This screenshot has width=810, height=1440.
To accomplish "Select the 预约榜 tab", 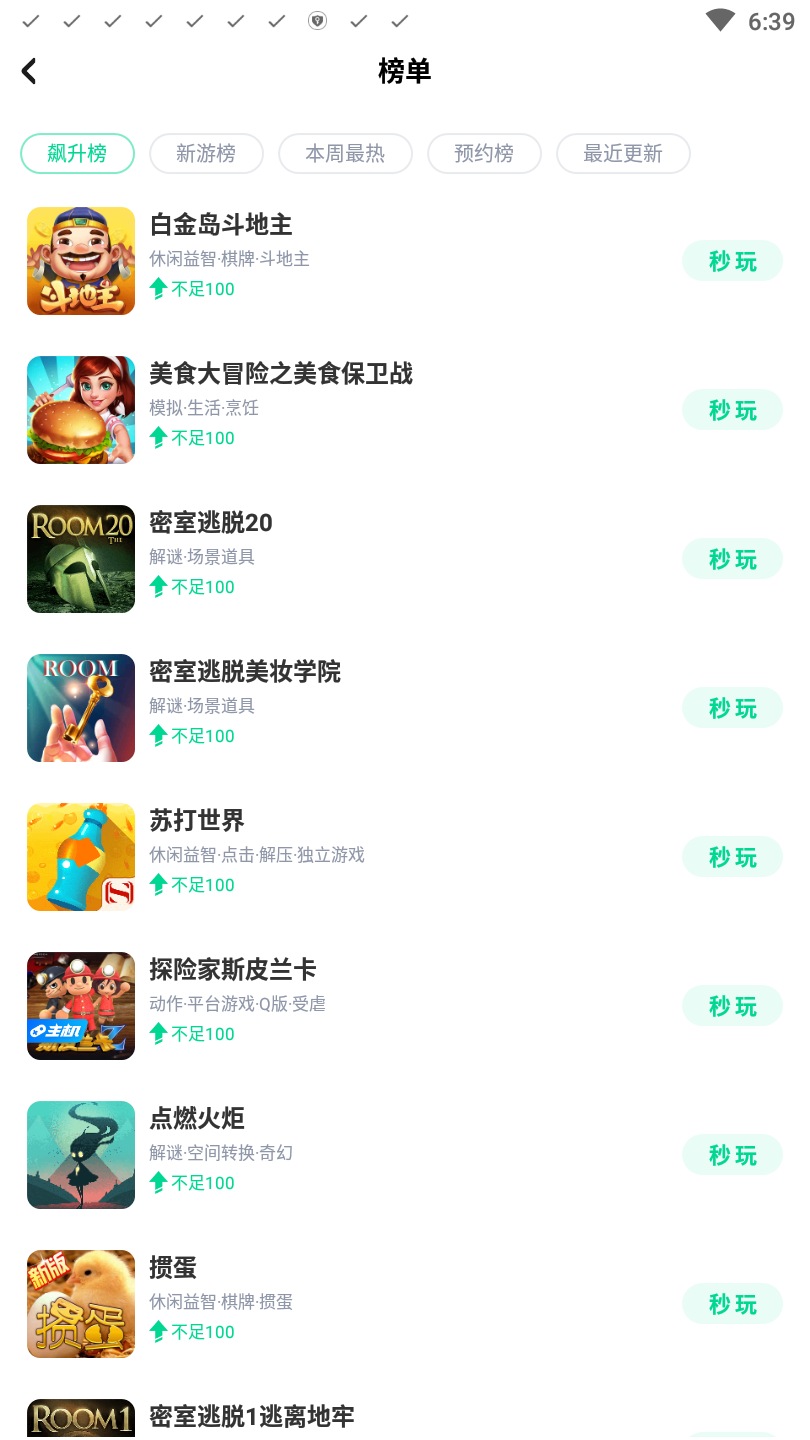I will (484, 153).
